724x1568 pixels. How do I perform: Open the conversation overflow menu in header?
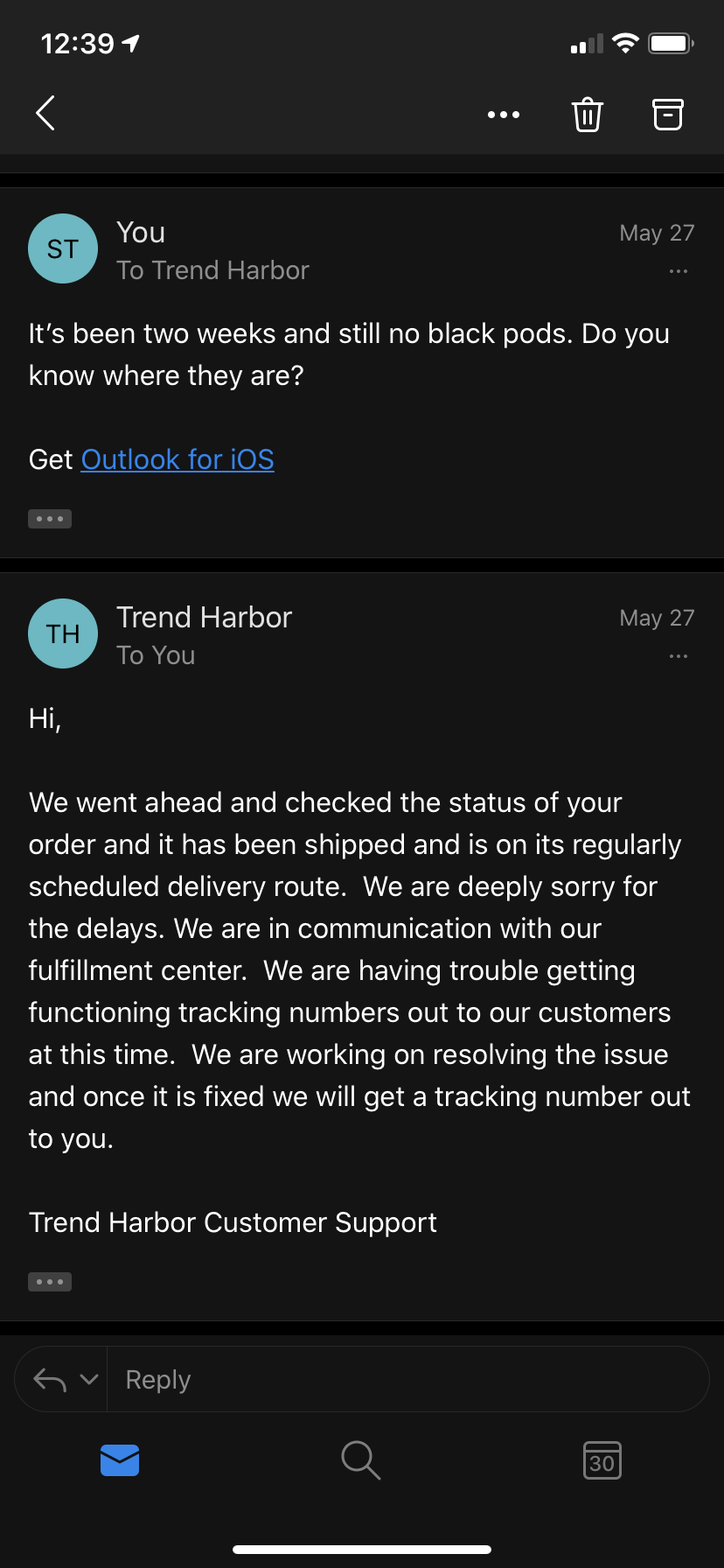coord(504,115)
